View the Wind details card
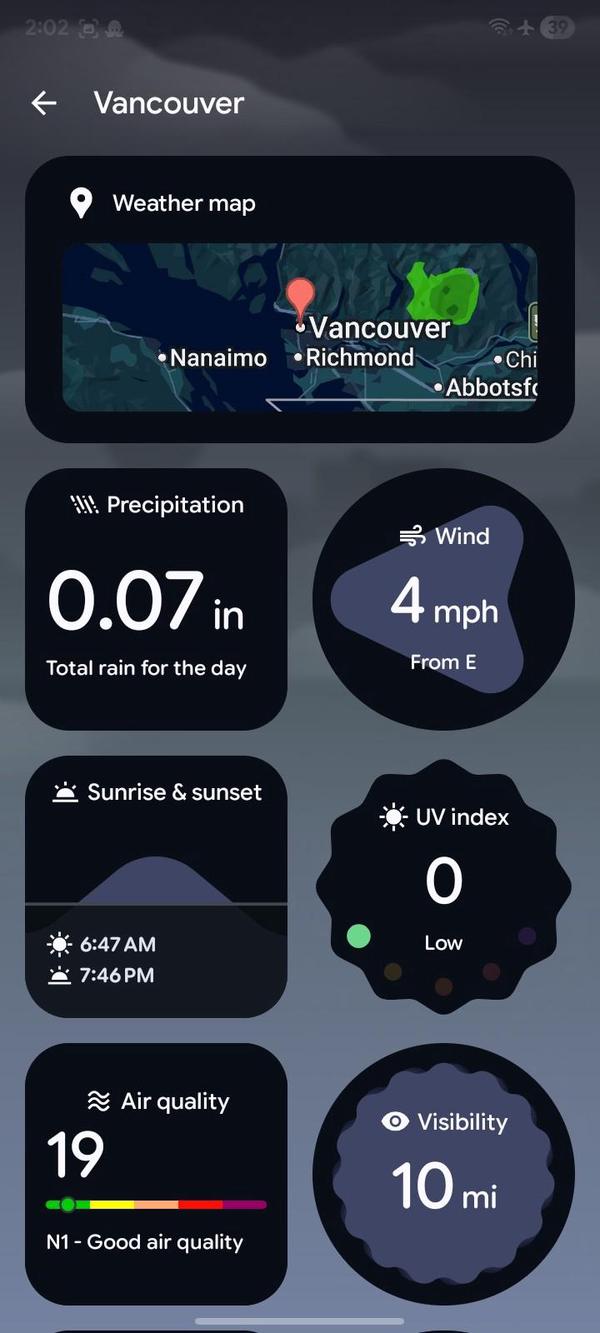 pyautogui.click(x=443, y=599)
